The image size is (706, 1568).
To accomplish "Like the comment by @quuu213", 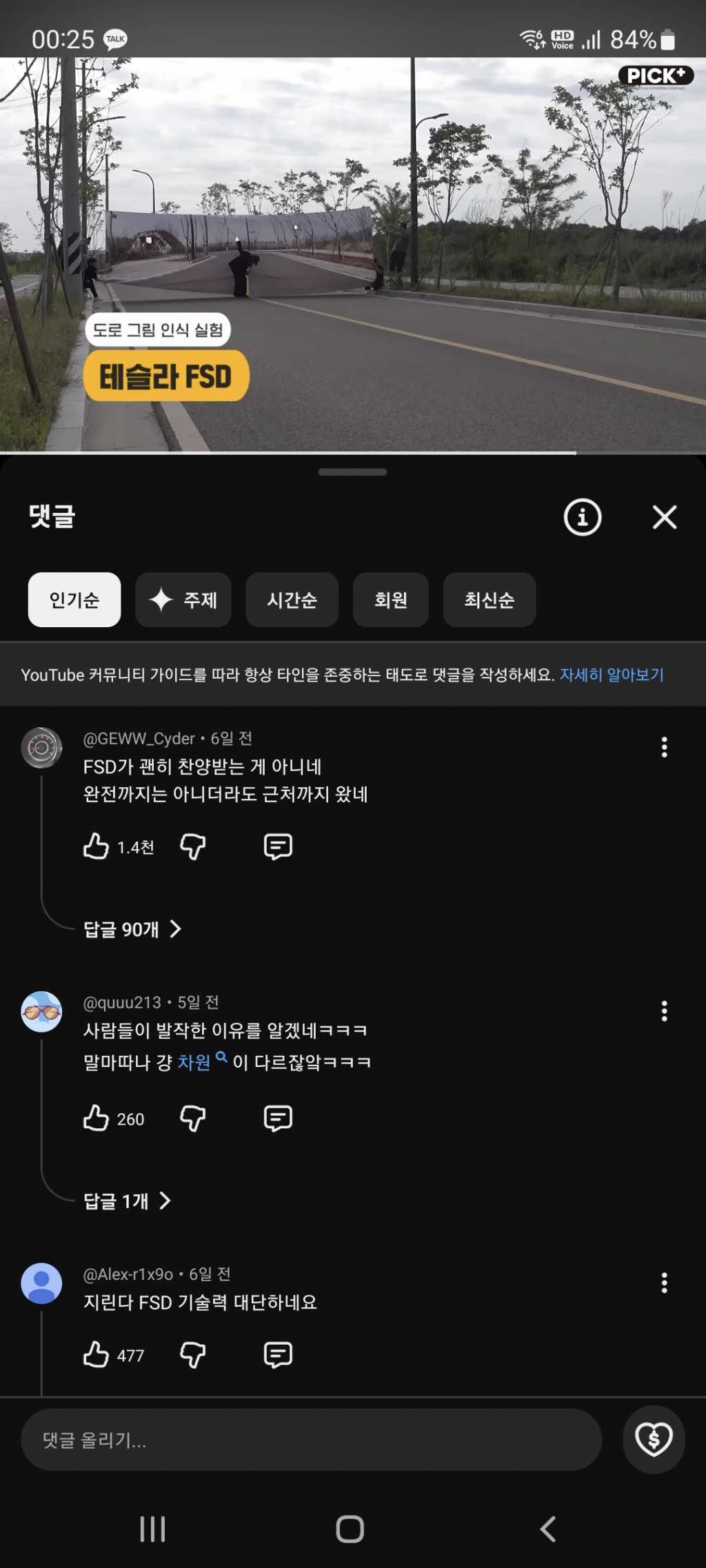I will coord(96,1118).
